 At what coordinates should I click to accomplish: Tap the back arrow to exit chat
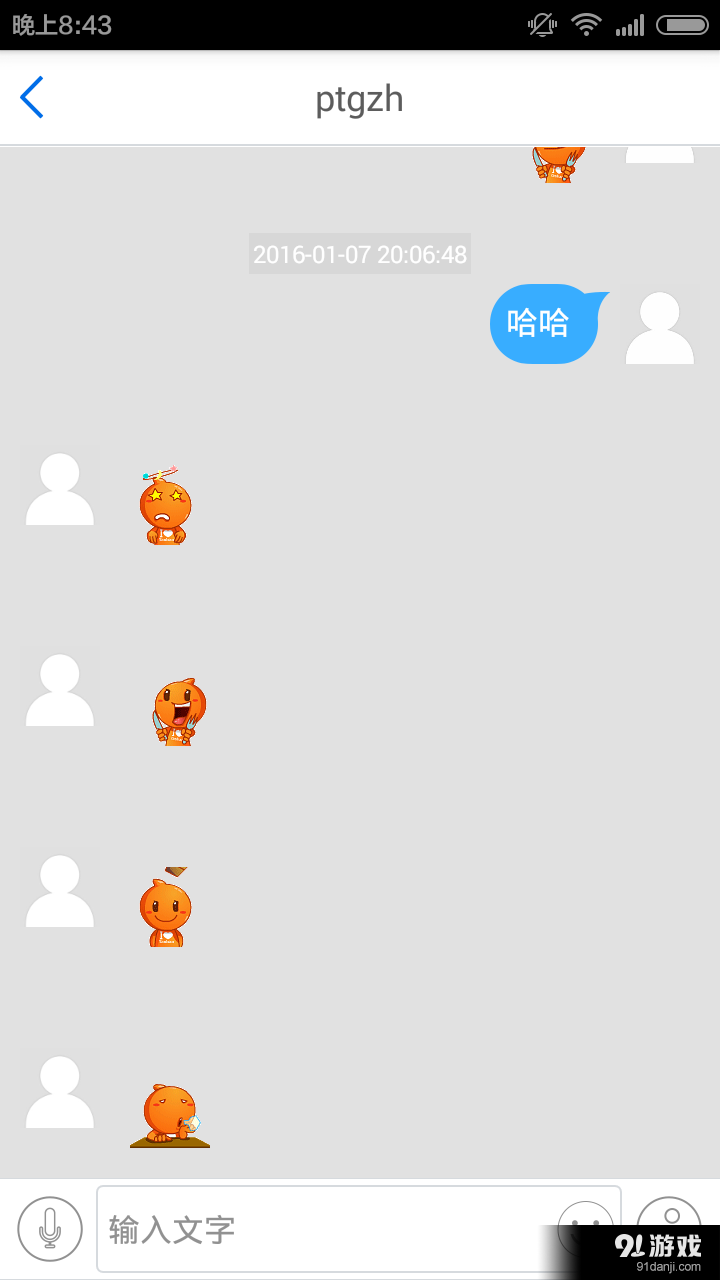coord(30,98)
